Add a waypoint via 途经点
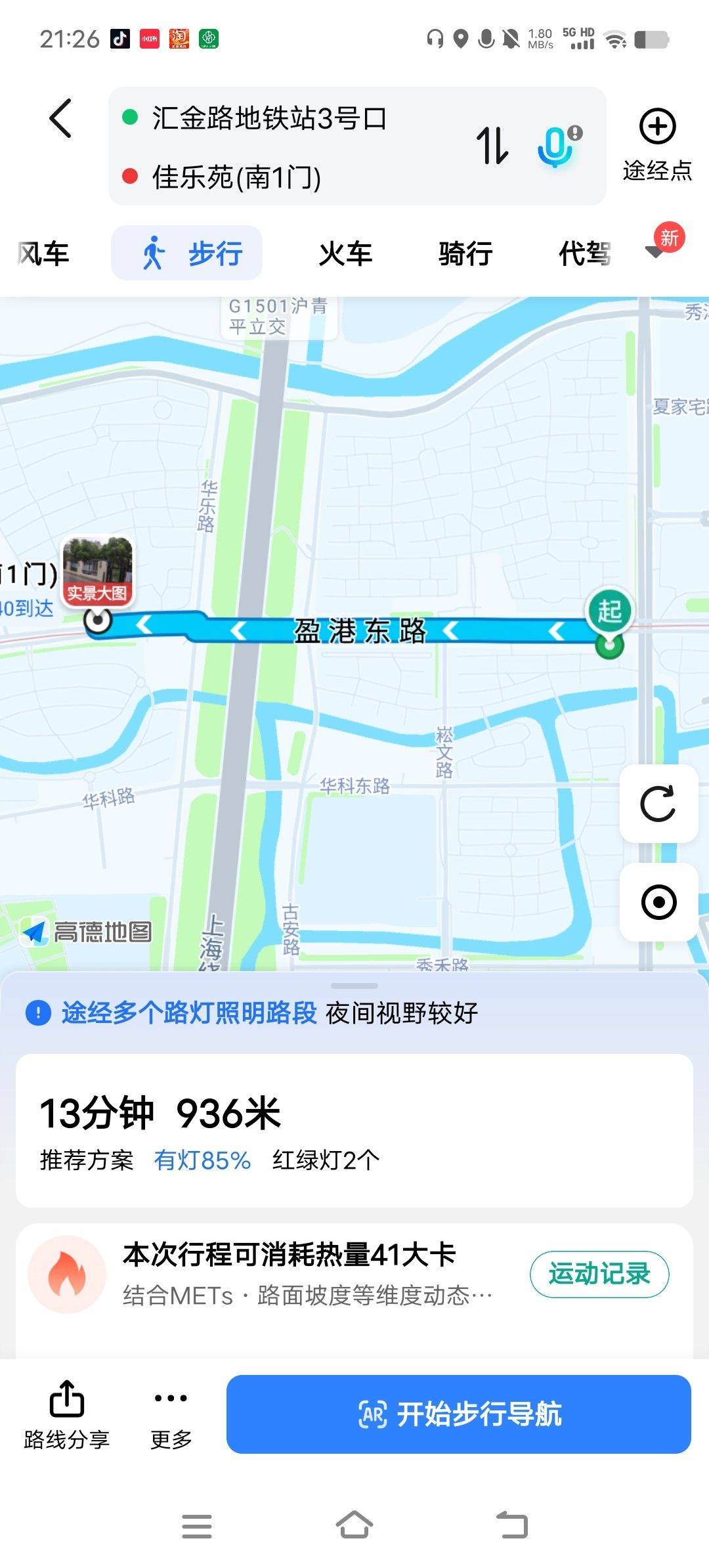The height and width of the screenshot is (1568, 709). pos(657,144)
